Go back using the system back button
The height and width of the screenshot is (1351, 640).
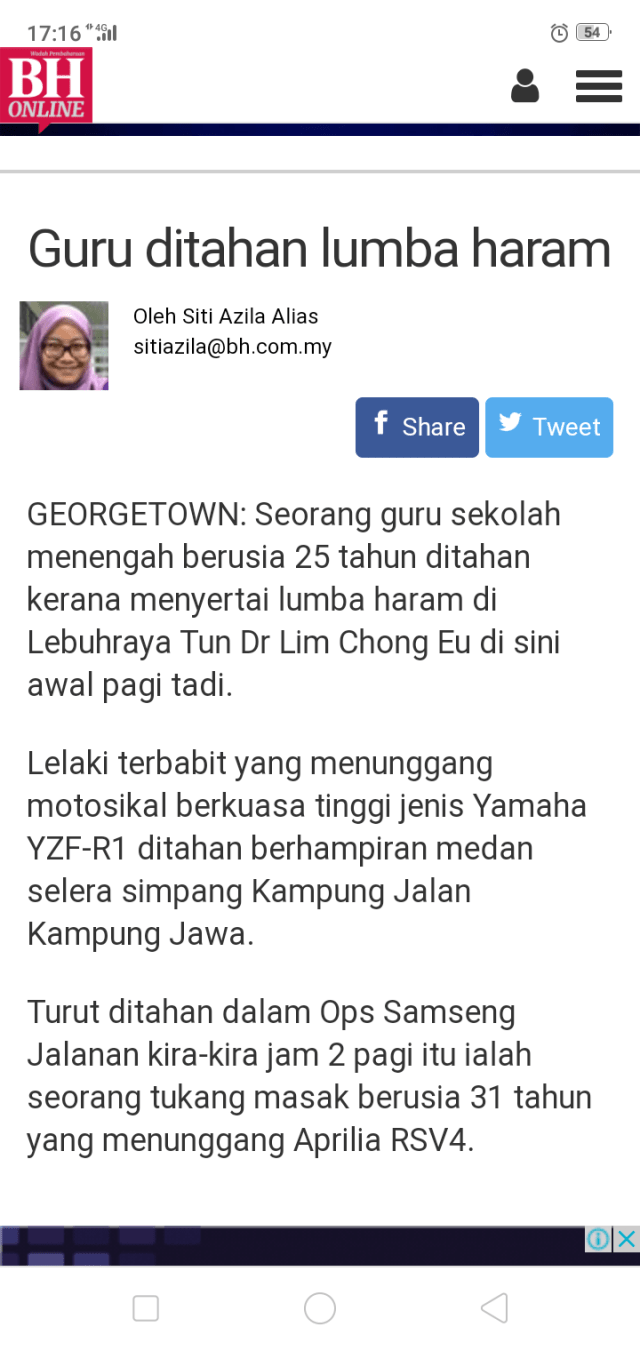click(494, 1307)
